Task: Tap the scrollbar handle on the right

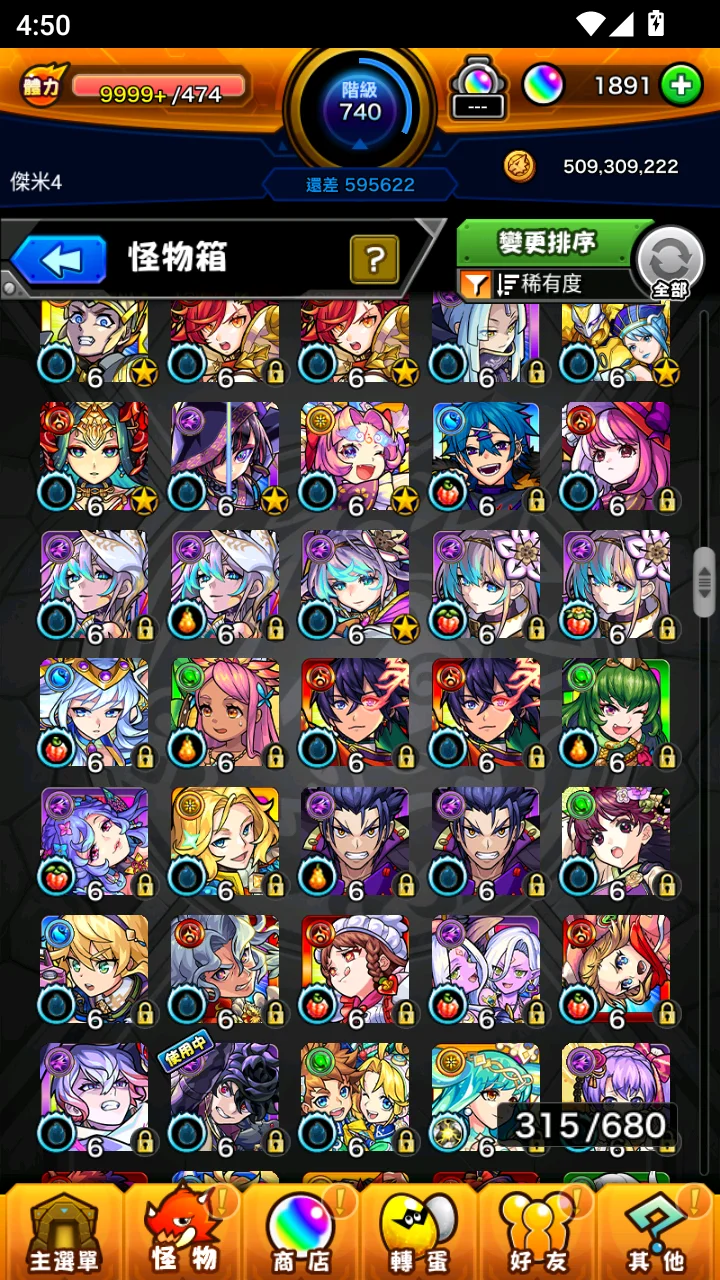Action: [x=704, y=582]
